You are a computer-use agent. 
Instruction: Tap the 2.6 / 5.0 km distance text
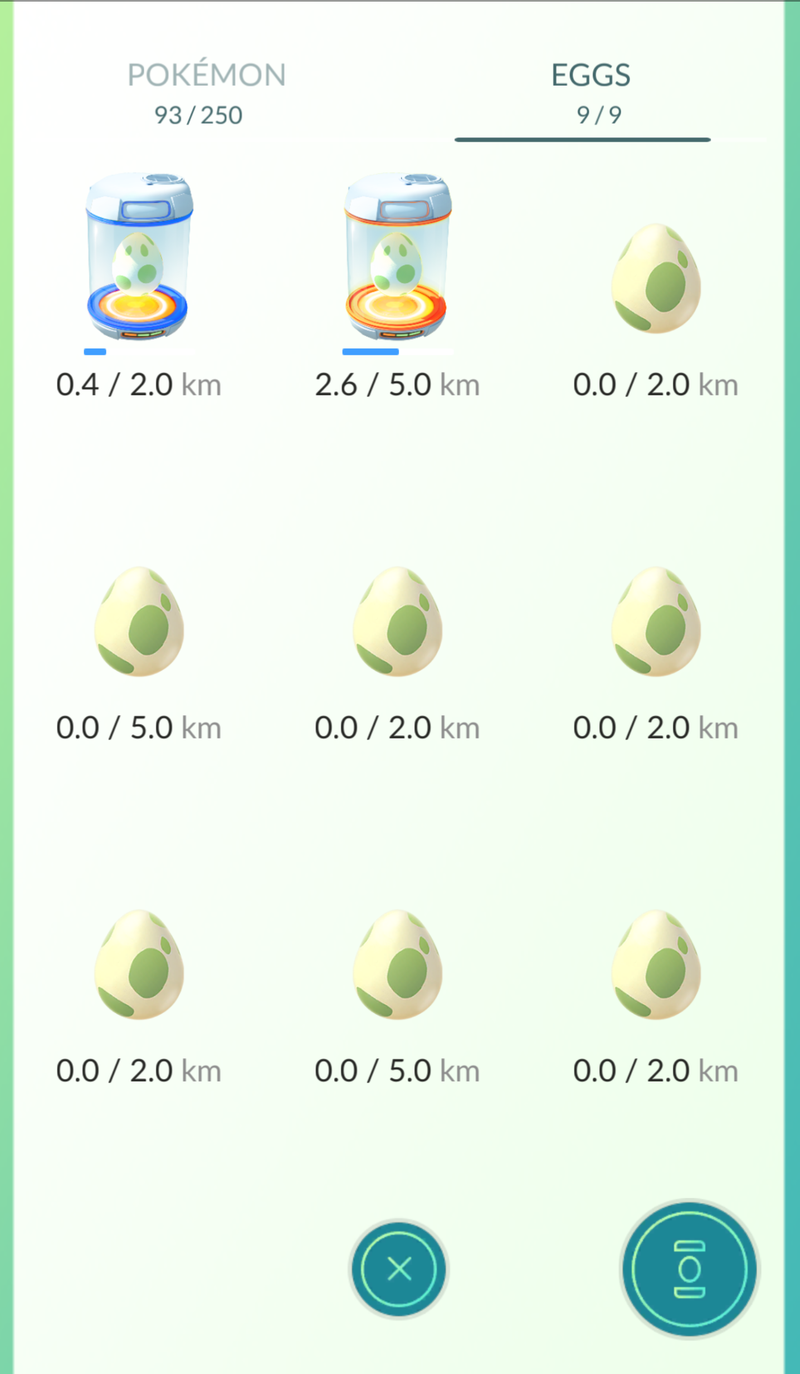pos(398,384)
